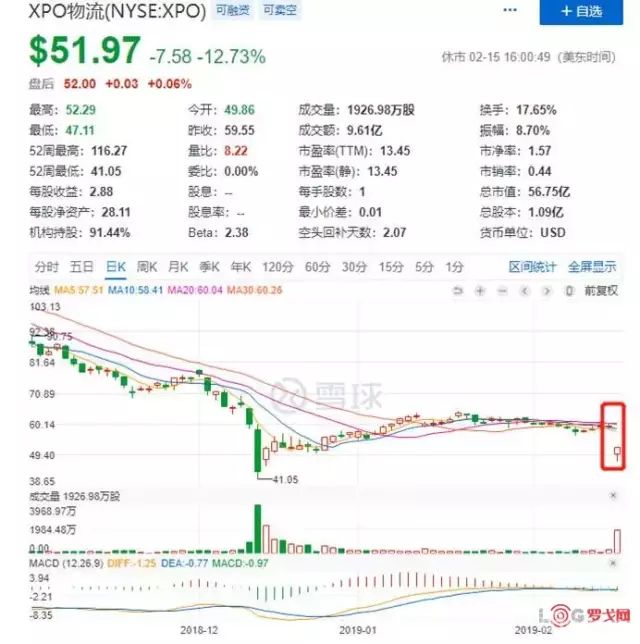Switch chart to 五日 view
This screenshot has width=640, height=644.
point(82,267)
